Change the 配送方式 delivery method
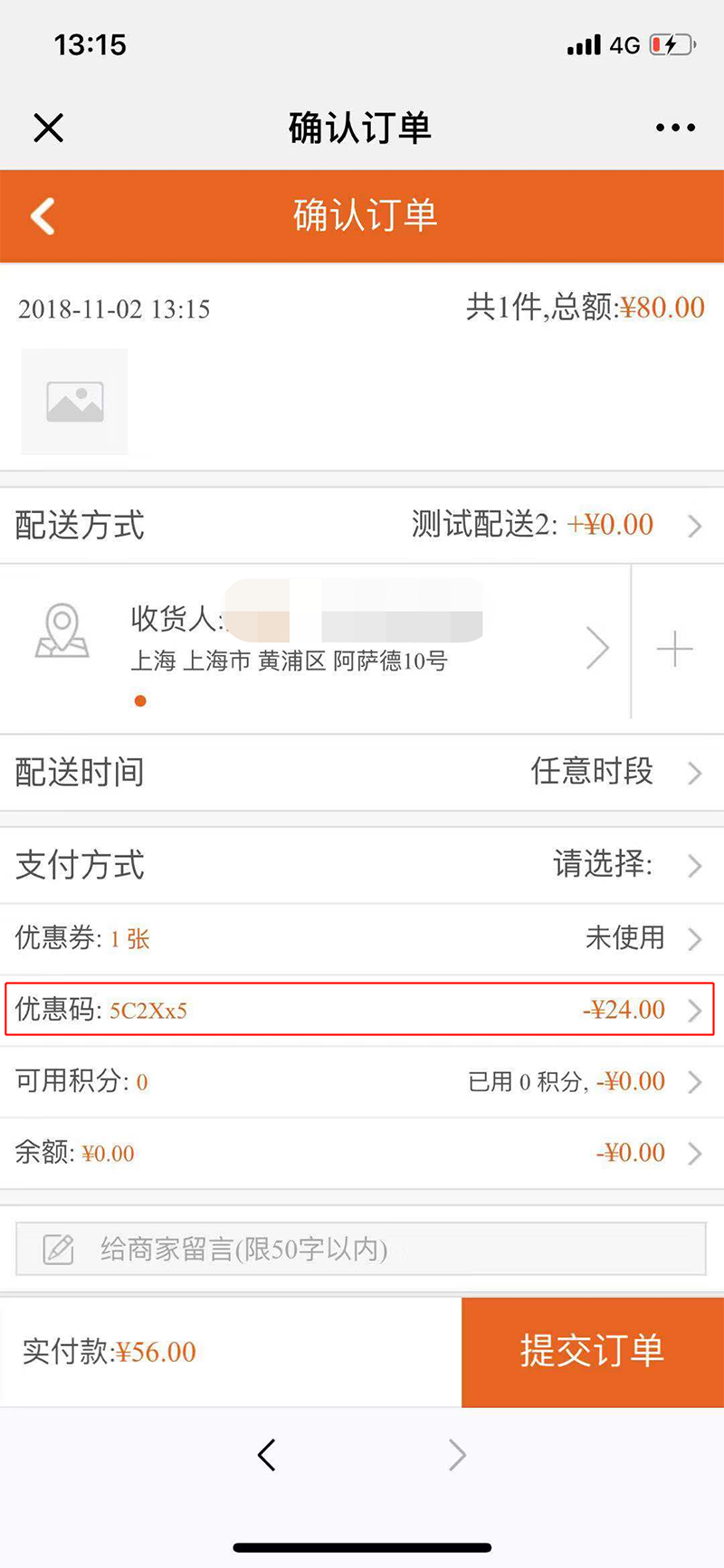The image size is (724, 1568). (362, 525)
